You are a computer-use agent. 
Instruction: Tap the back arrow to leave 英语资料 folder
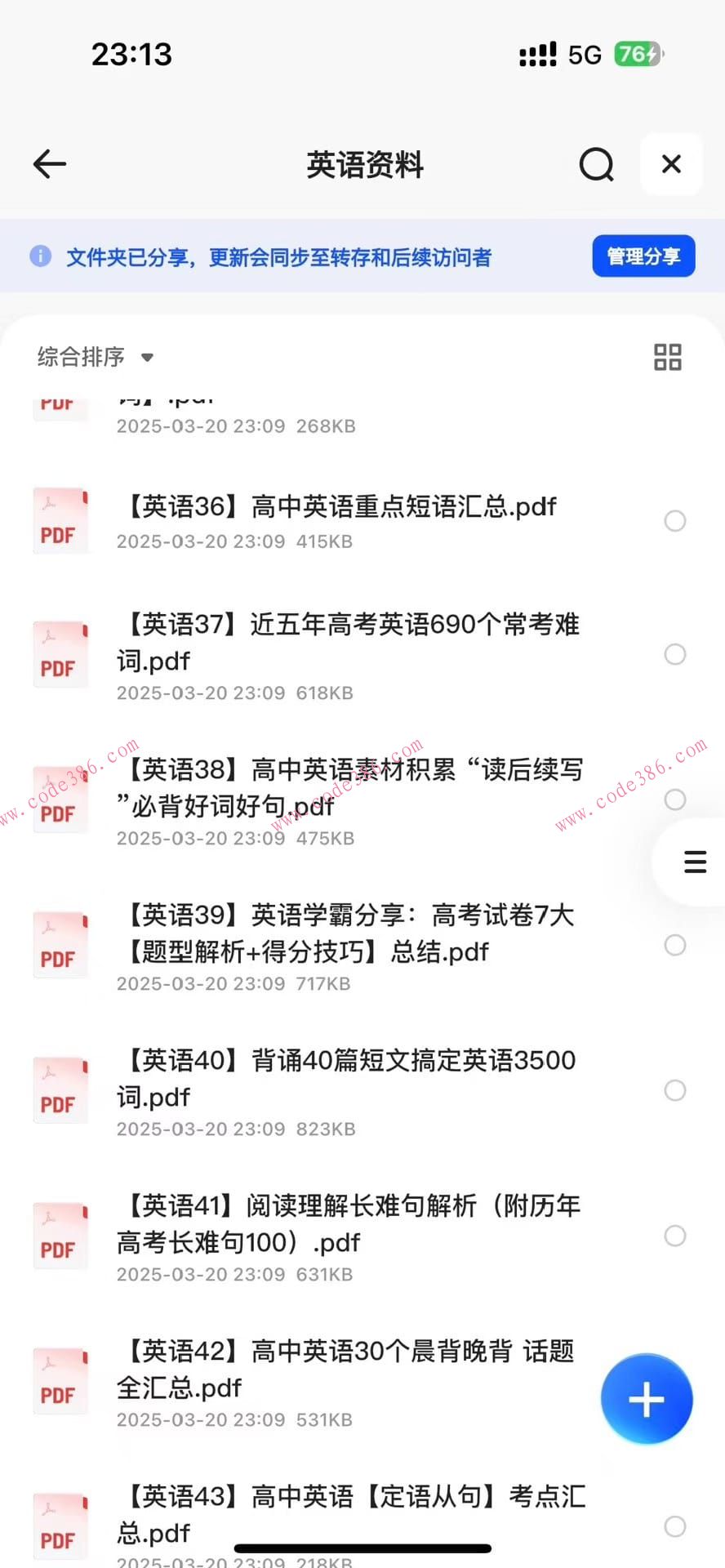coord(50,164)
